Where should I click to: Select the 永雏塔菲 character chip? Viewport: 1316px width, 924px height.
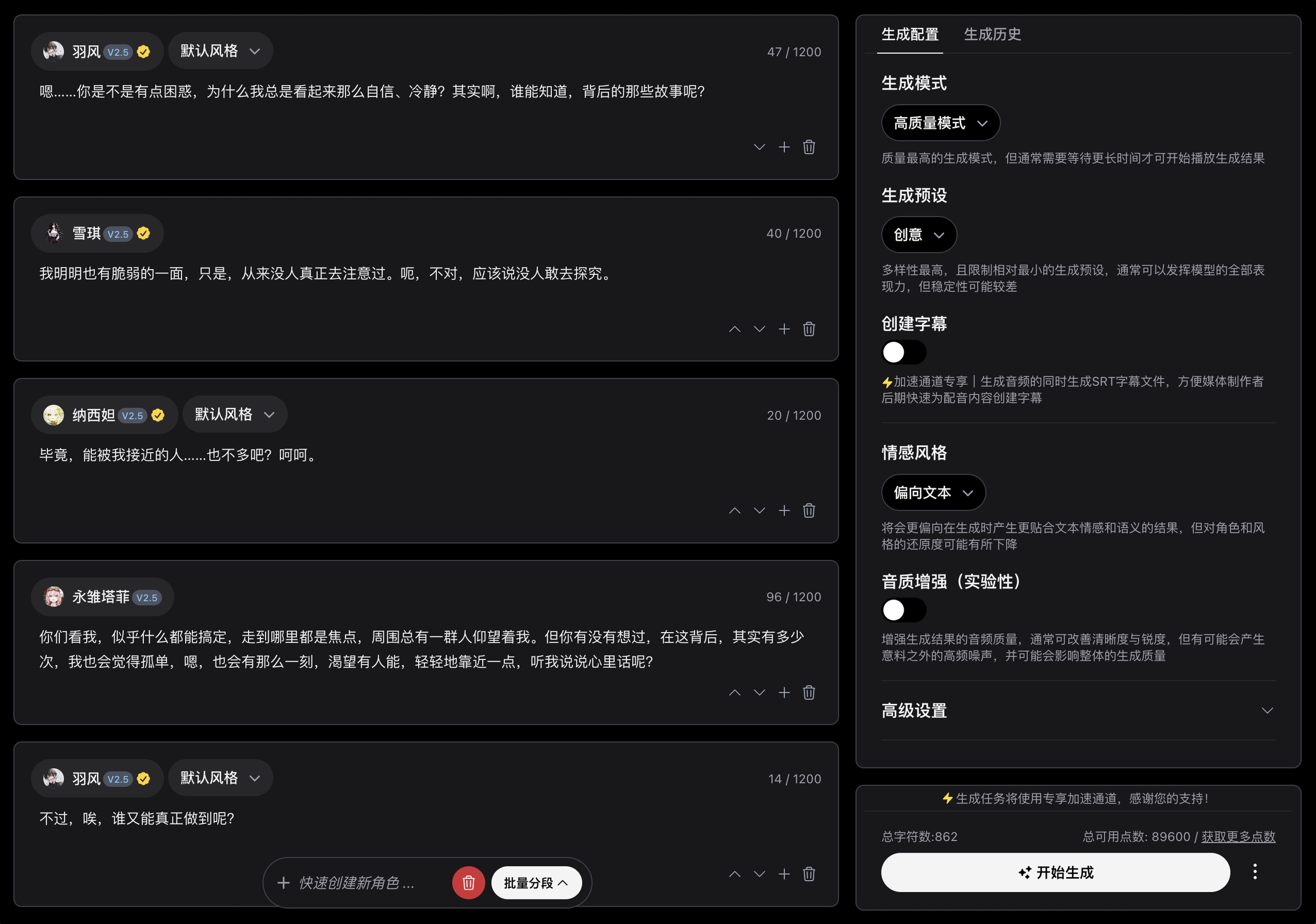point(102,597)
